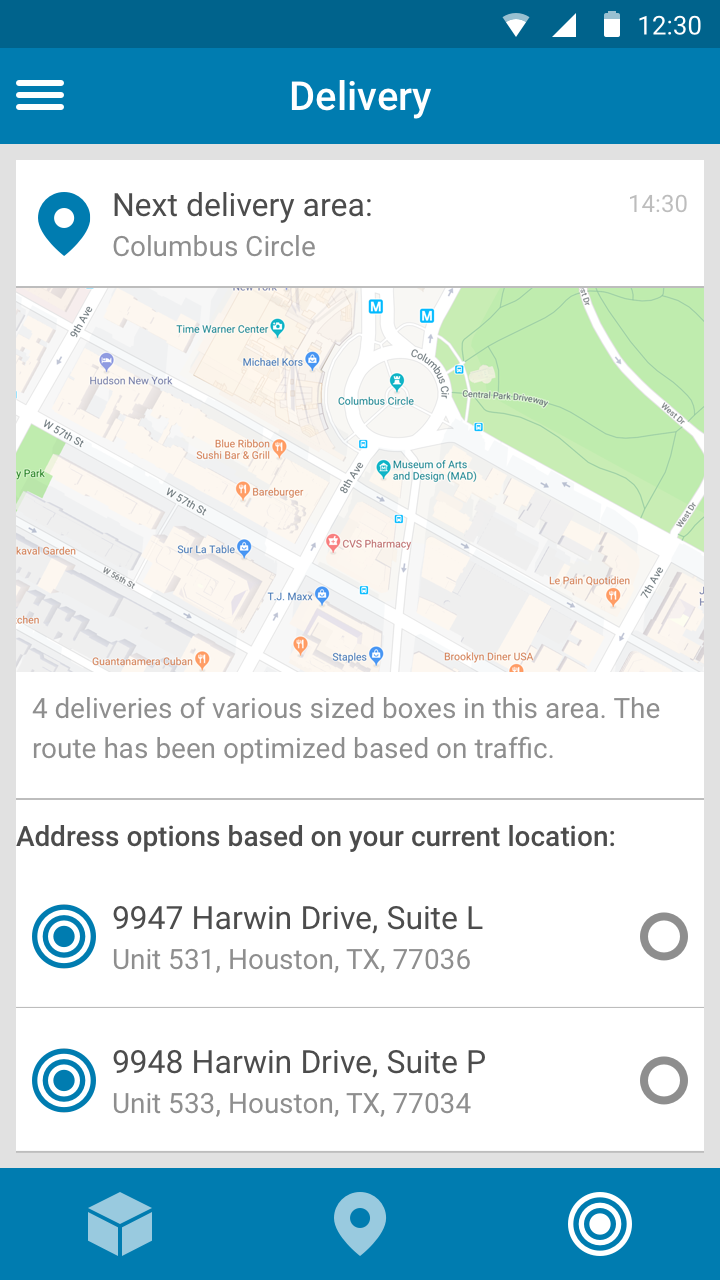Select 9948 Harwin Drive, Suite P radio button
The height and width of the screenshot is (1280, 720).
pos(663,1082)
